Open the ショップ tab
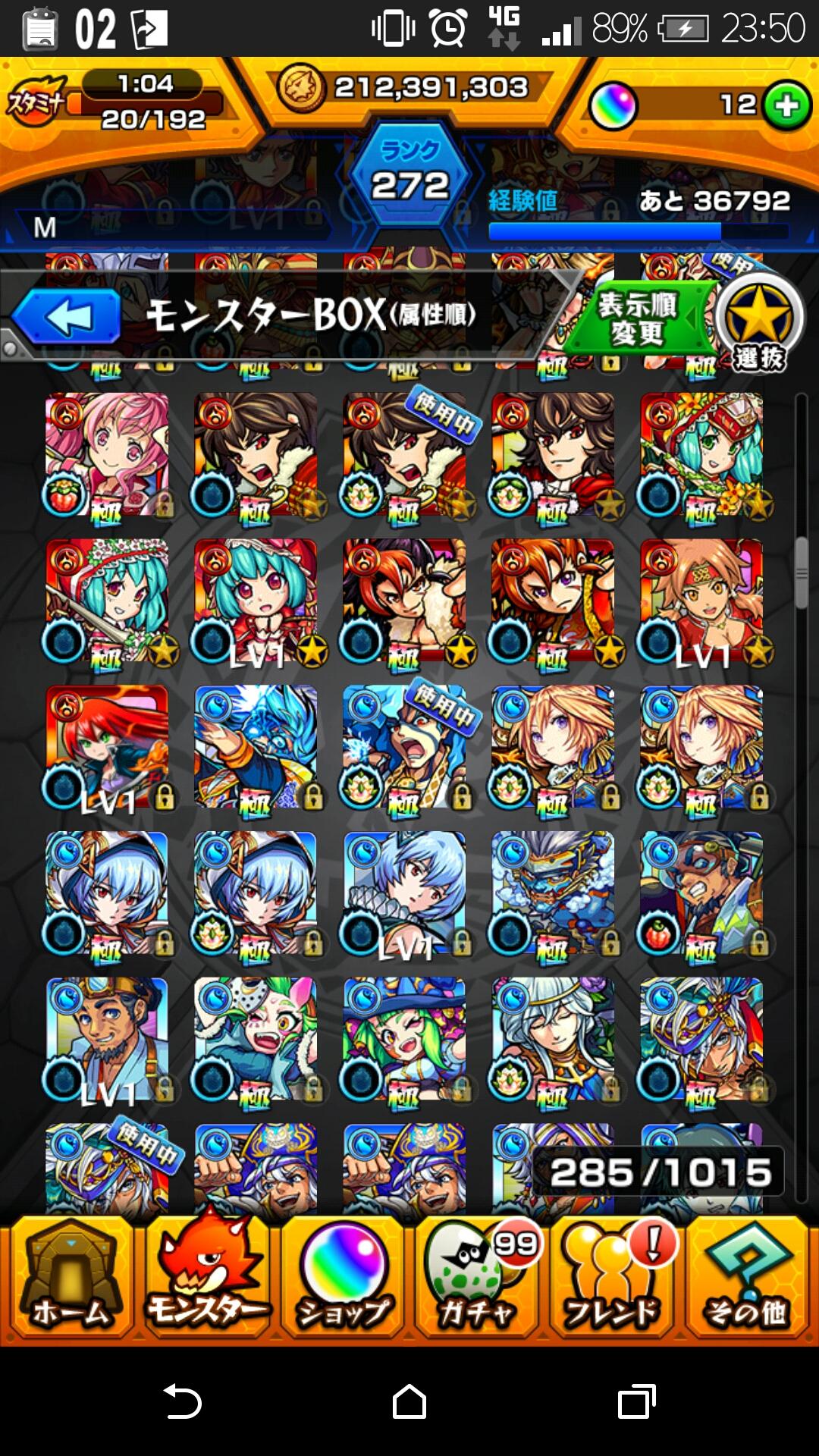 [x=343, y=1278]
